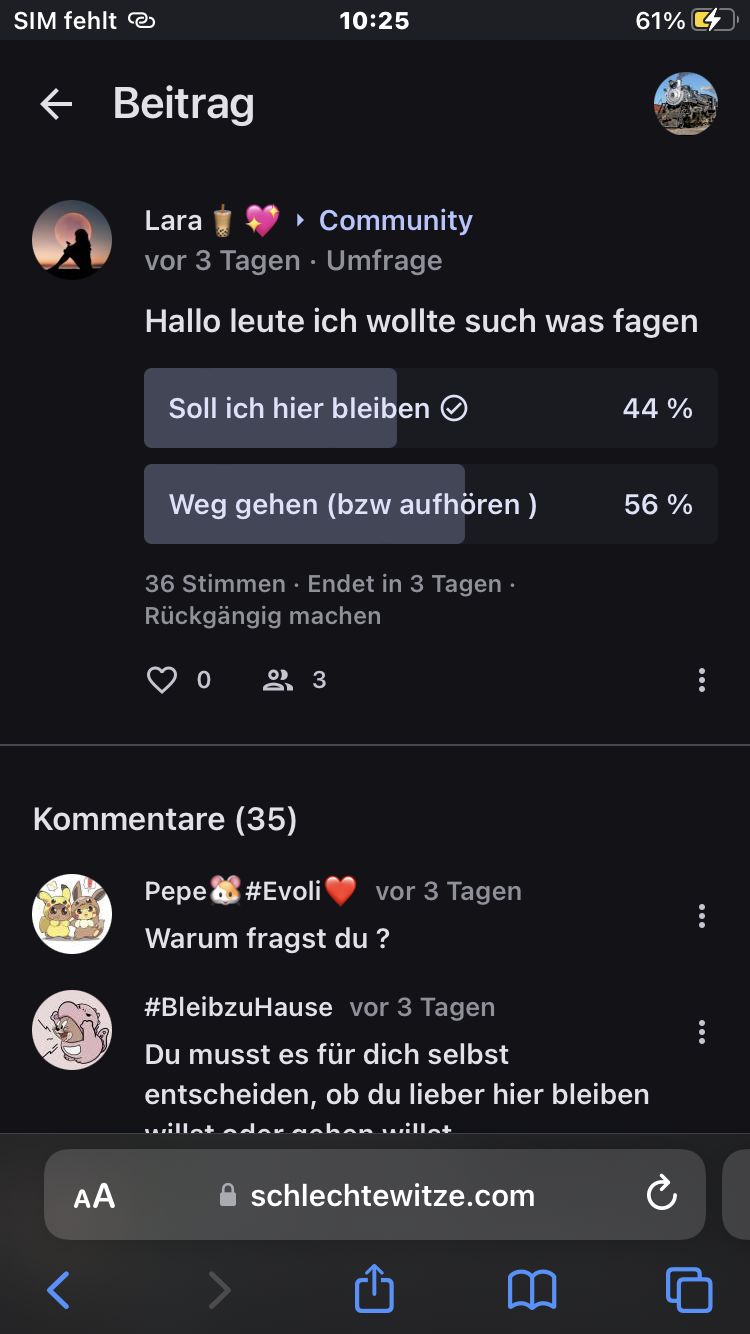Image resolution: width=750 pixels, height=1334 pixels.
Task: Tap 'Rückgängig machen' to undo the vote
Action: 263,616
